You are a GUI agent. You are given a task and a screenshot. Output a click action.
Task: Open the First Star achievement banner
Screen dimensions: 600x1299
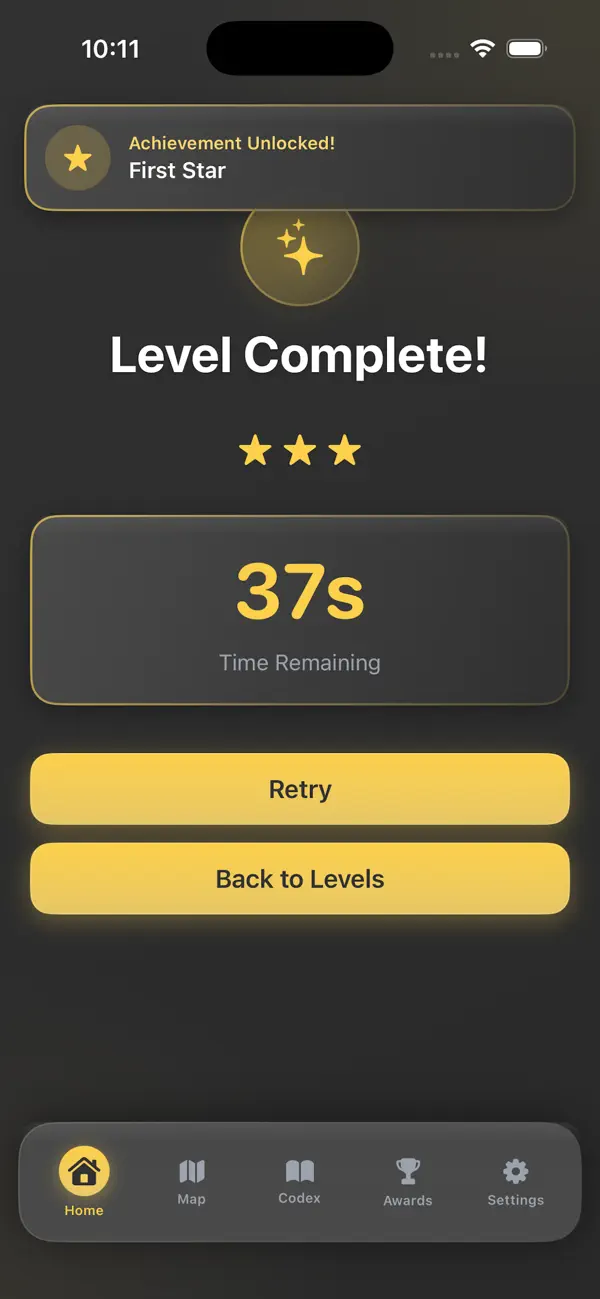click(300, 158)
